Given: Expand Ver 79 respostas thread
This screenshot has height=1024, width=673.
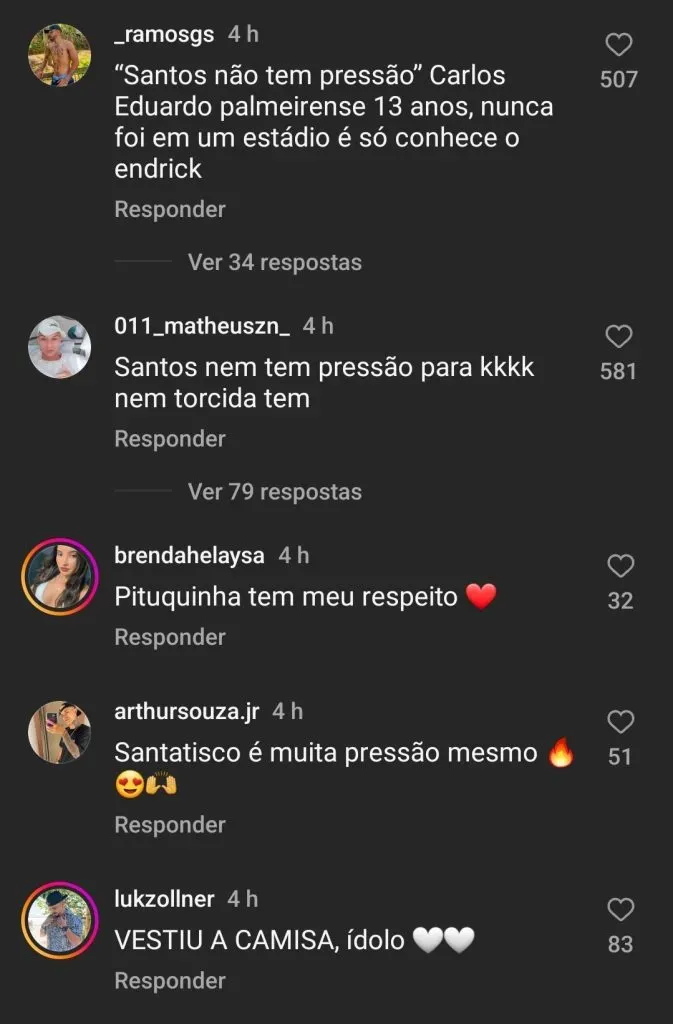Looking at the screenshot, I should 274,492.
